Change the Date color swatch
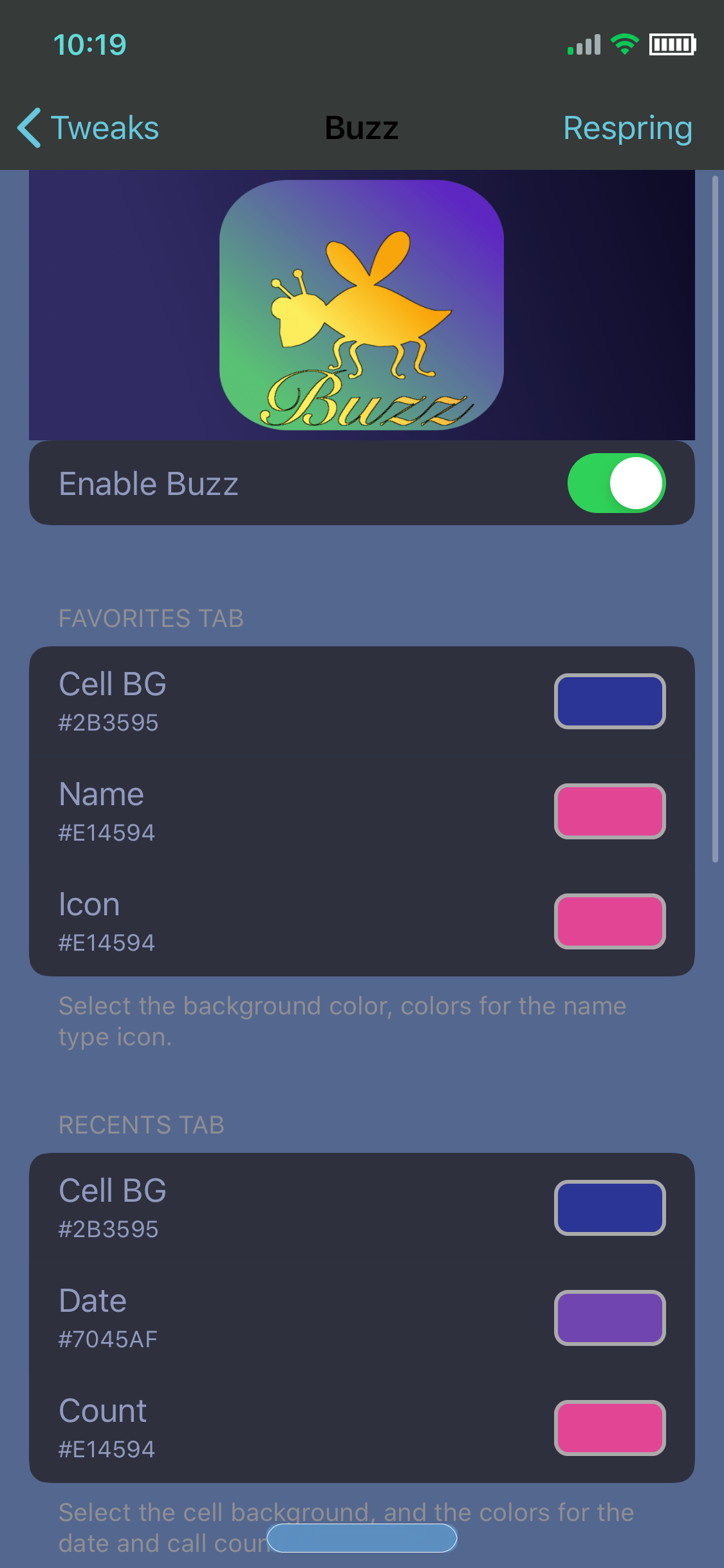Viewport: 724px width, 1568px height. (x=609, y=1318)
